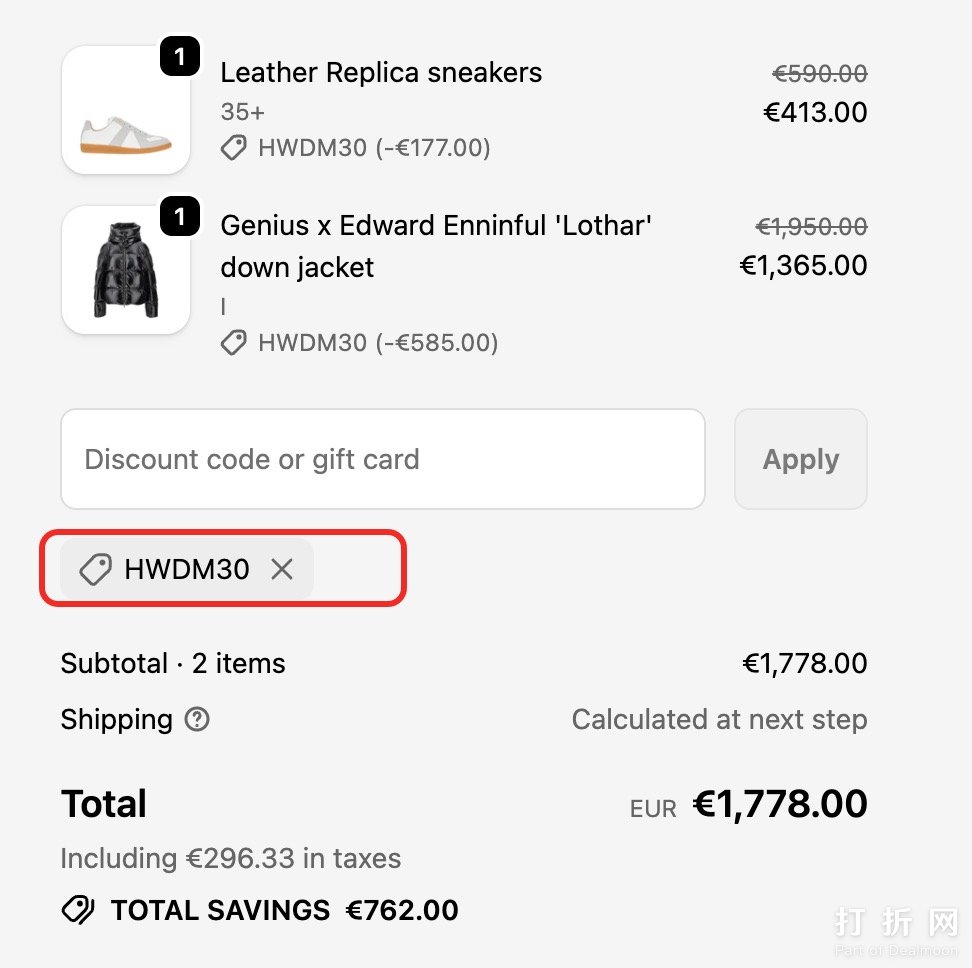The width and height of the screenshot is (972, 968).
Task: Remove the HWDM30 discount code
Action: (282, 570)
